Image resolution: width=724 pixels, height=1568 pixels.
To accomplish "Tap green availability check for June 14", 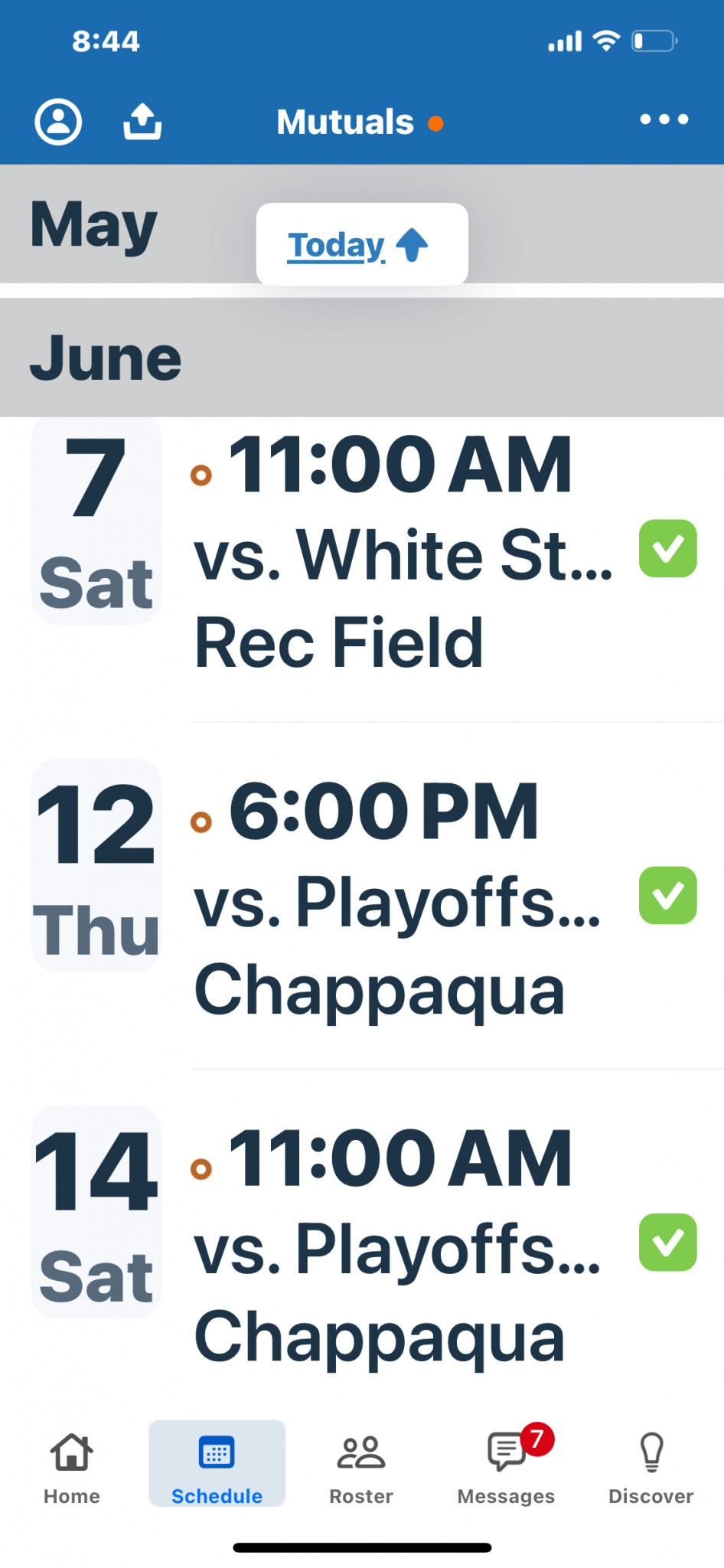I will [668, 1242].
